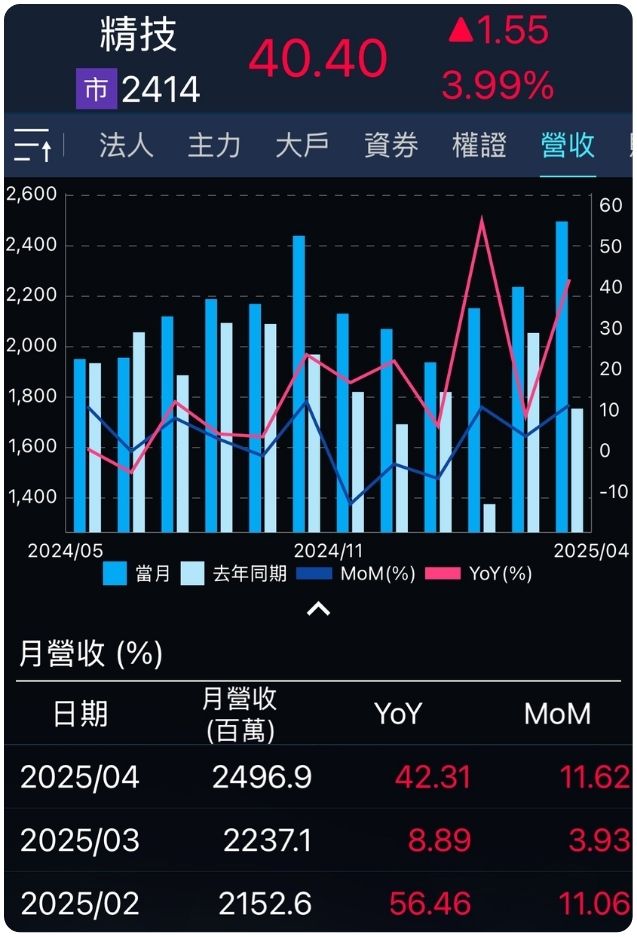Open the tab sorting menu icon
This screenshot has width=637, height=937.
33,146
